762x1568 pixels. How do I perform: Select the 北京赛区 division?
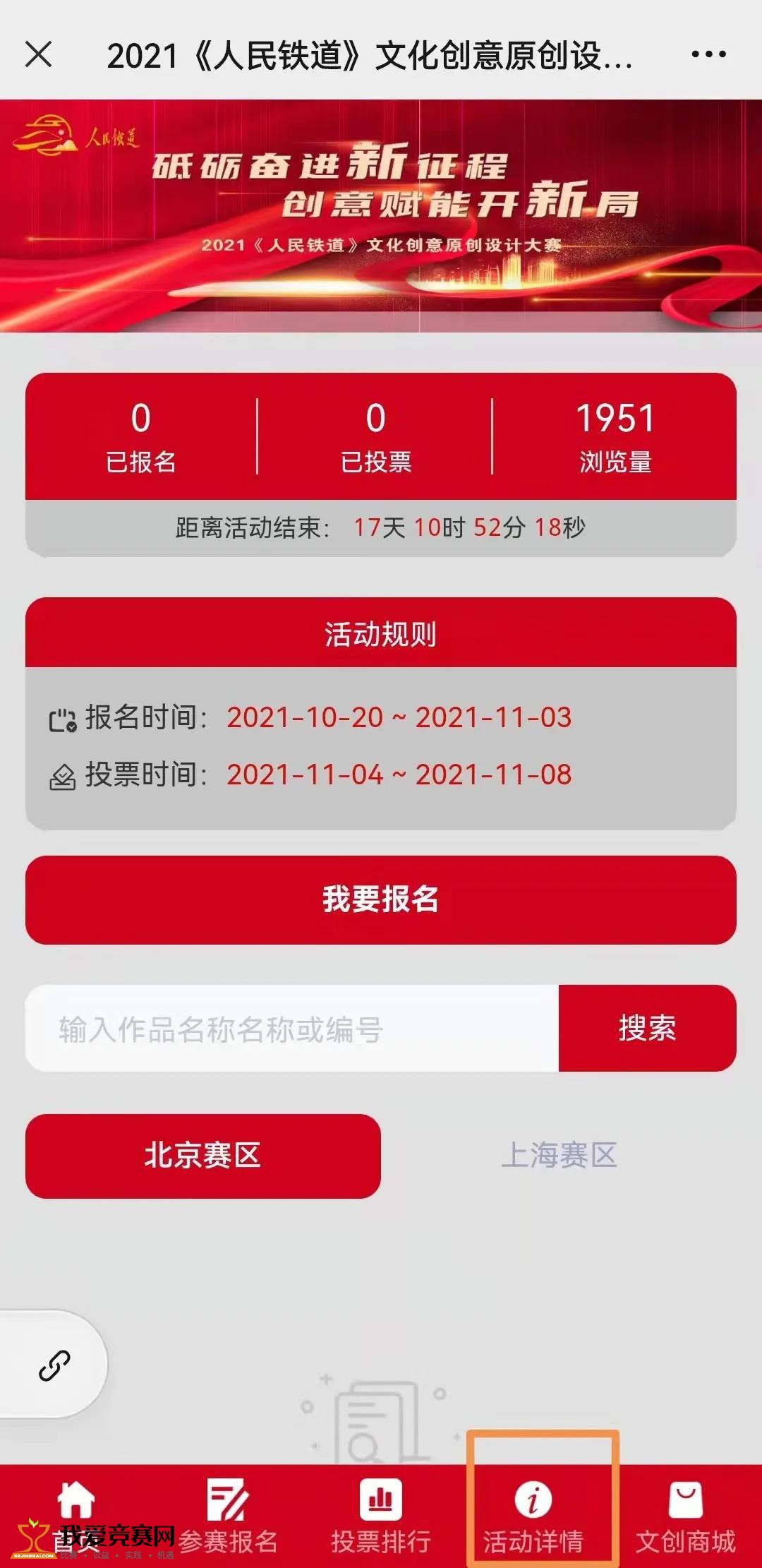click(203, 1156)
